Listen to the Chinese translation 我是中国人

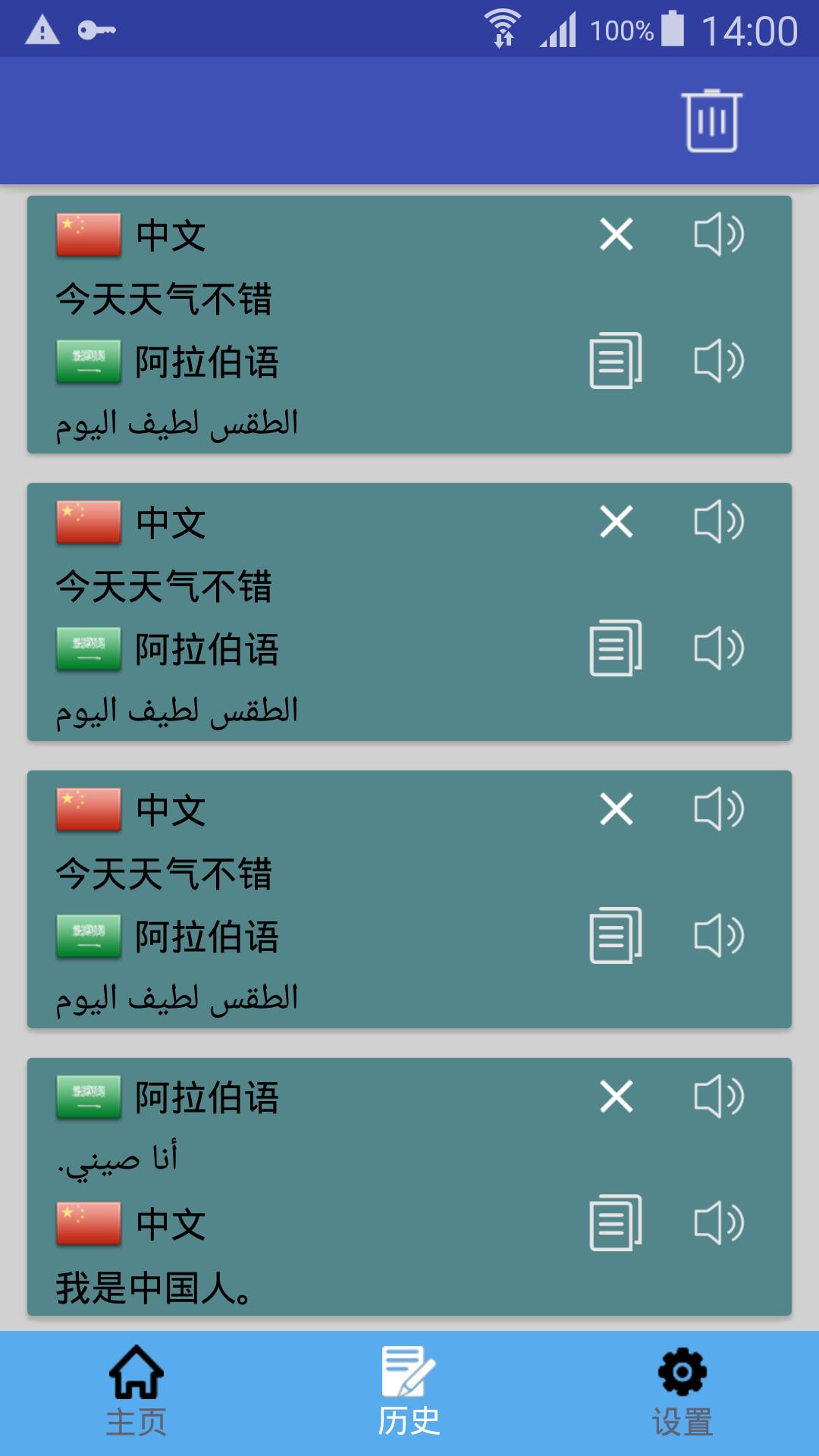coord(719,1223)
